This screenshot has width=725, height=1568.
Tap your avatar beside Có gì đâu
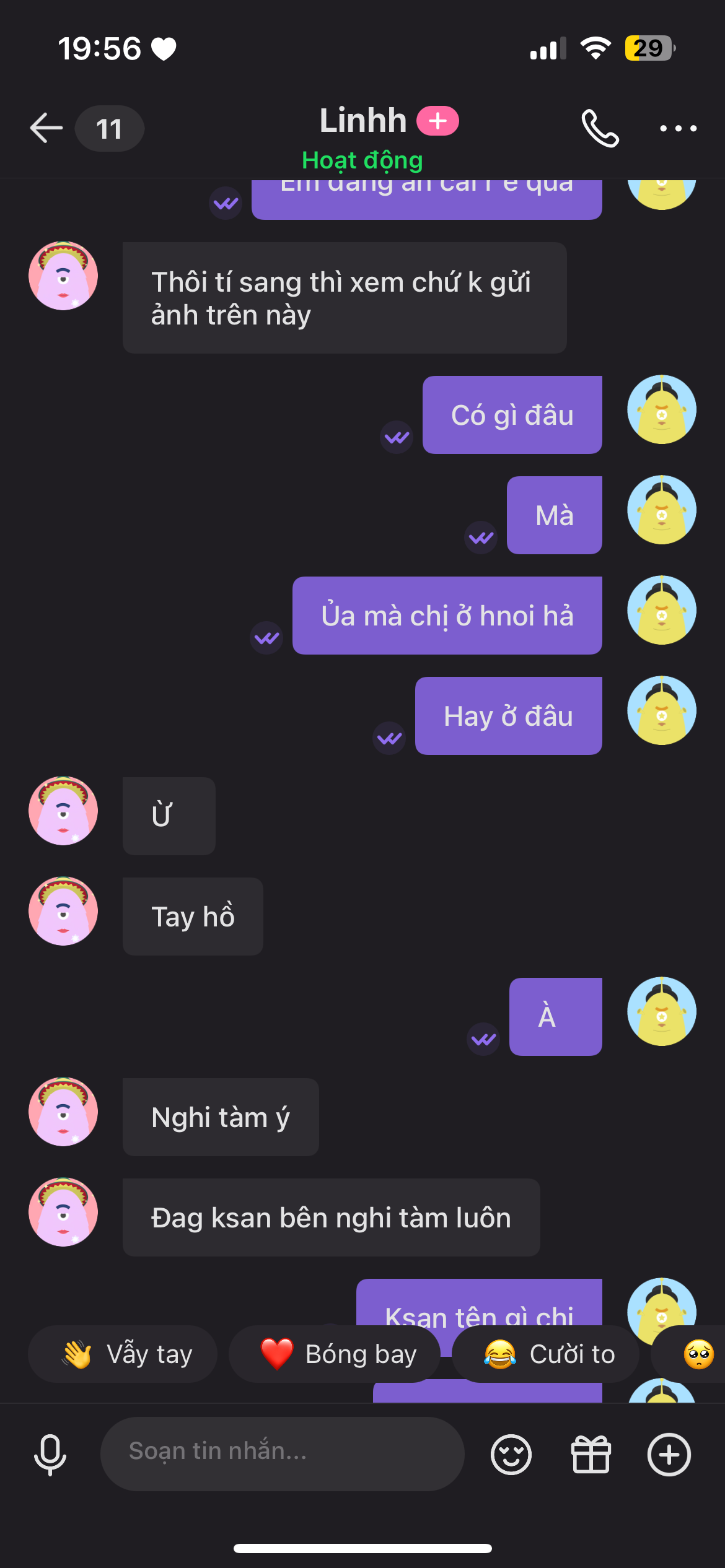(661, 410)
